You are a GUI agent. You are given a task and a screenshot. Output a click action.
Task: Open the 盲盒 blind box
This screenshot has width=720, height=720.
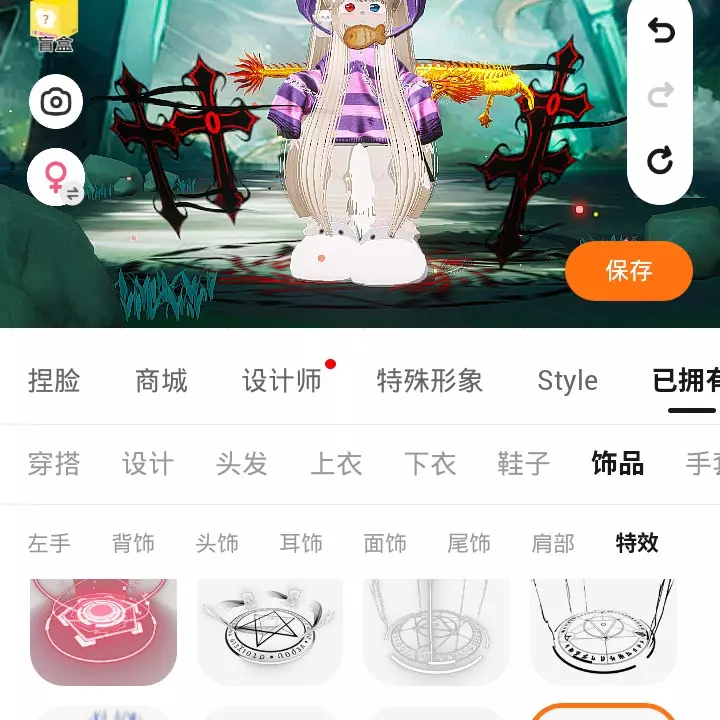click(x=54, y=27)
